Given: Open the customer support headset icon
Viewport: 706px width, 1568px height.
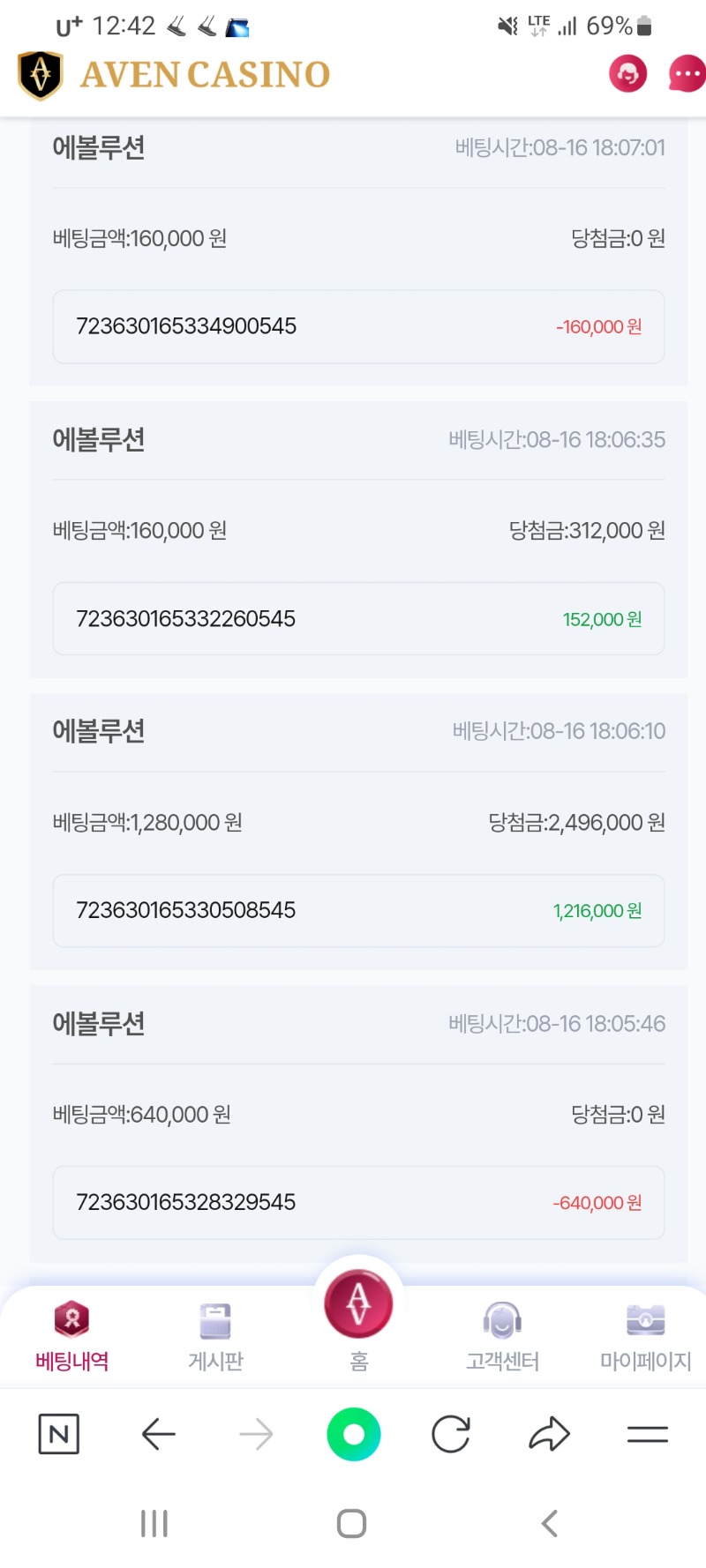Looking at the screenshot, I should click(x=627, y=74).
